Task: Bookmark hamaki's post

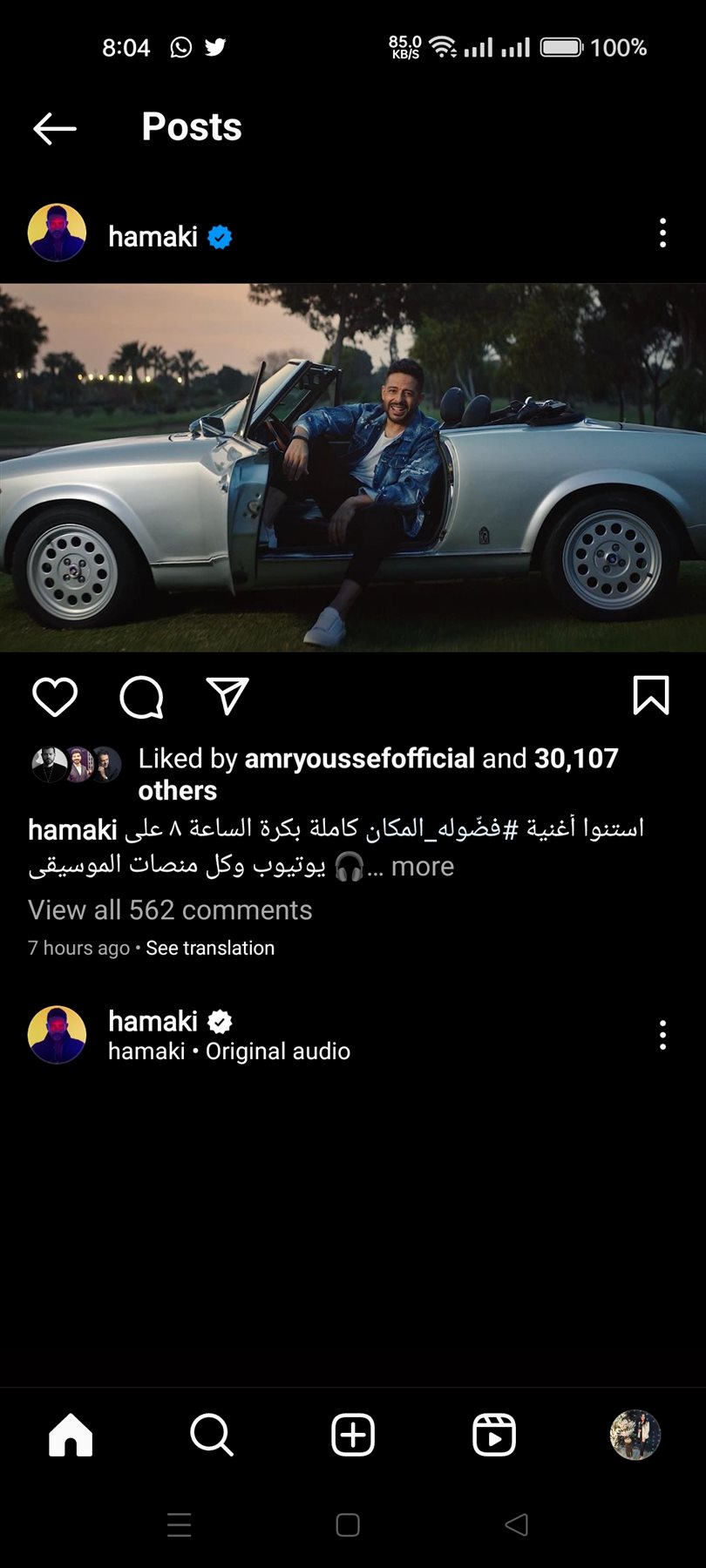Action: [650, 695]
